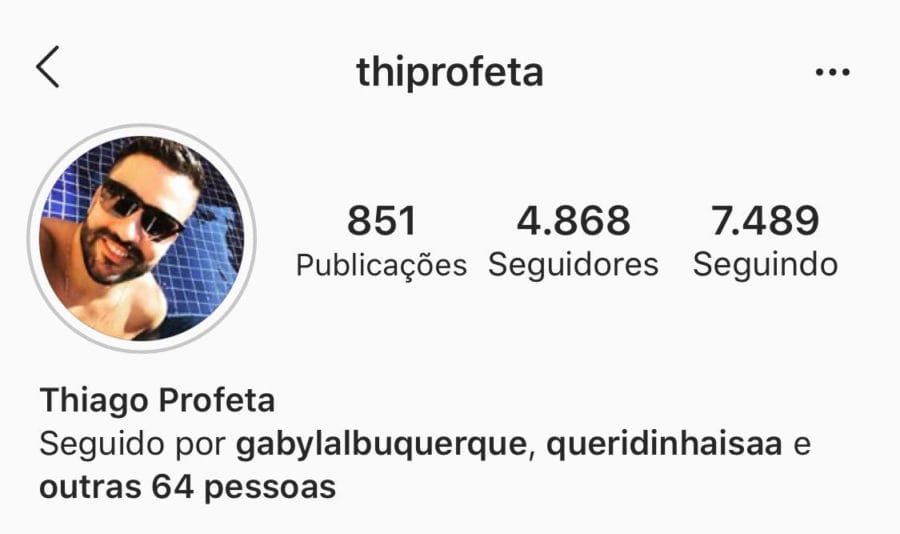The image size is (900, 534).
Task: Open the 851 Publicações count
Action: coord(381,240)
